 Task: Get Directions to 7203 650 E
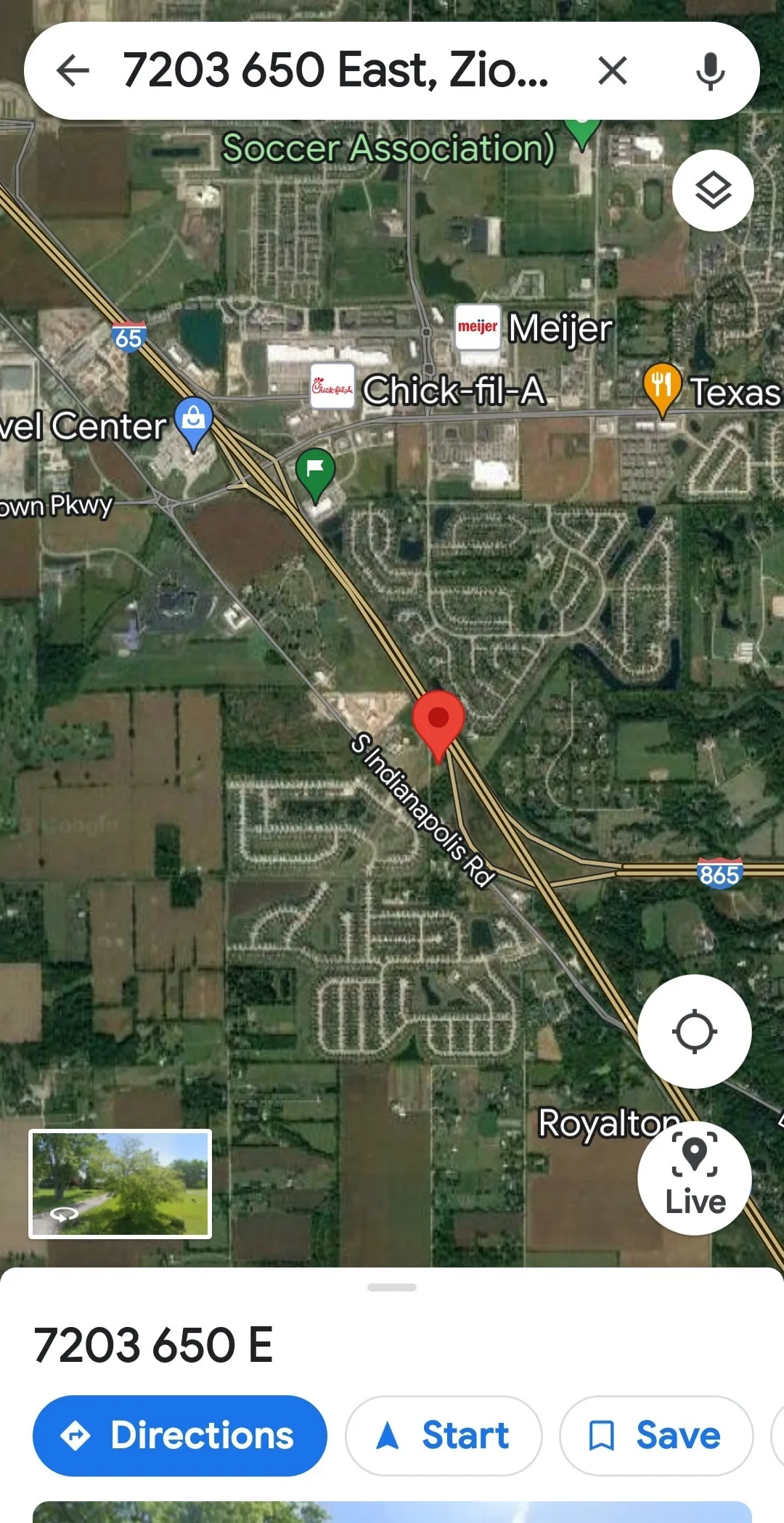click(x=179, y=1435)
